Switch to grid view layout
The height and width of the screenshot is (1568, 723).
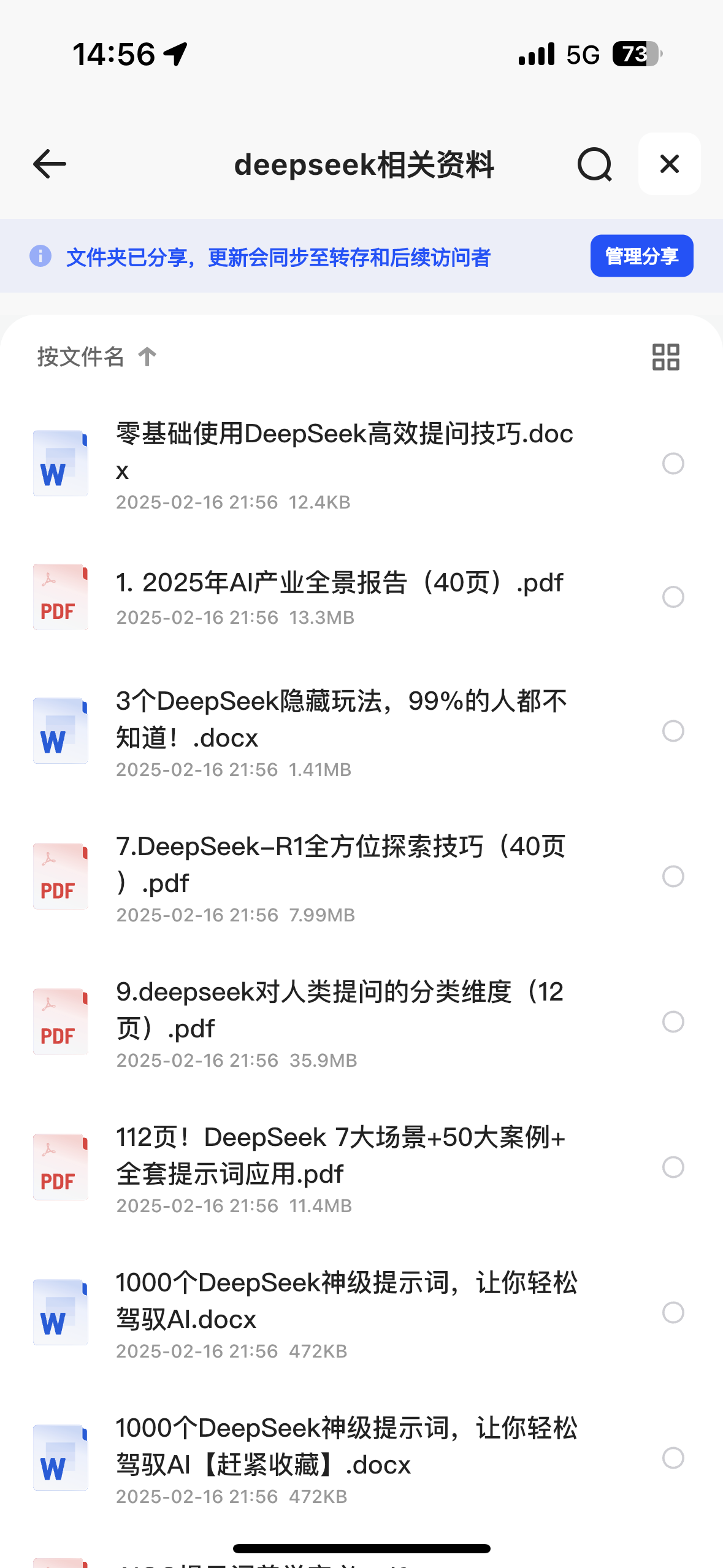(x=665, y=356)
